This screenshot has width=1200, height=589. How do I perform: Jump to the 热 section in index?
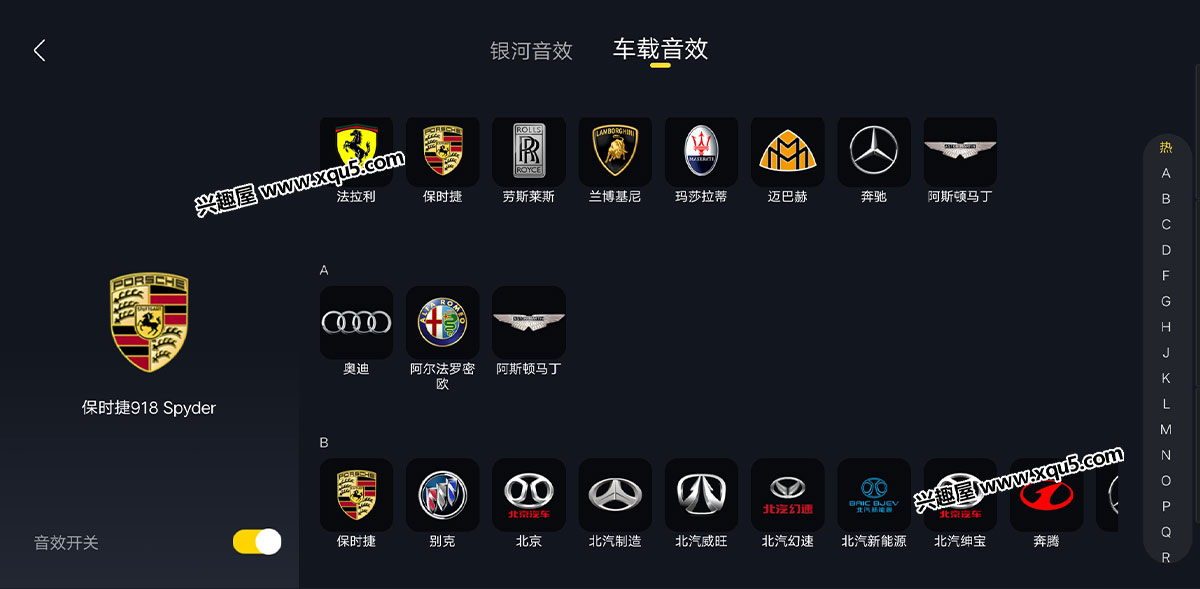click(x=1166, y=147)
